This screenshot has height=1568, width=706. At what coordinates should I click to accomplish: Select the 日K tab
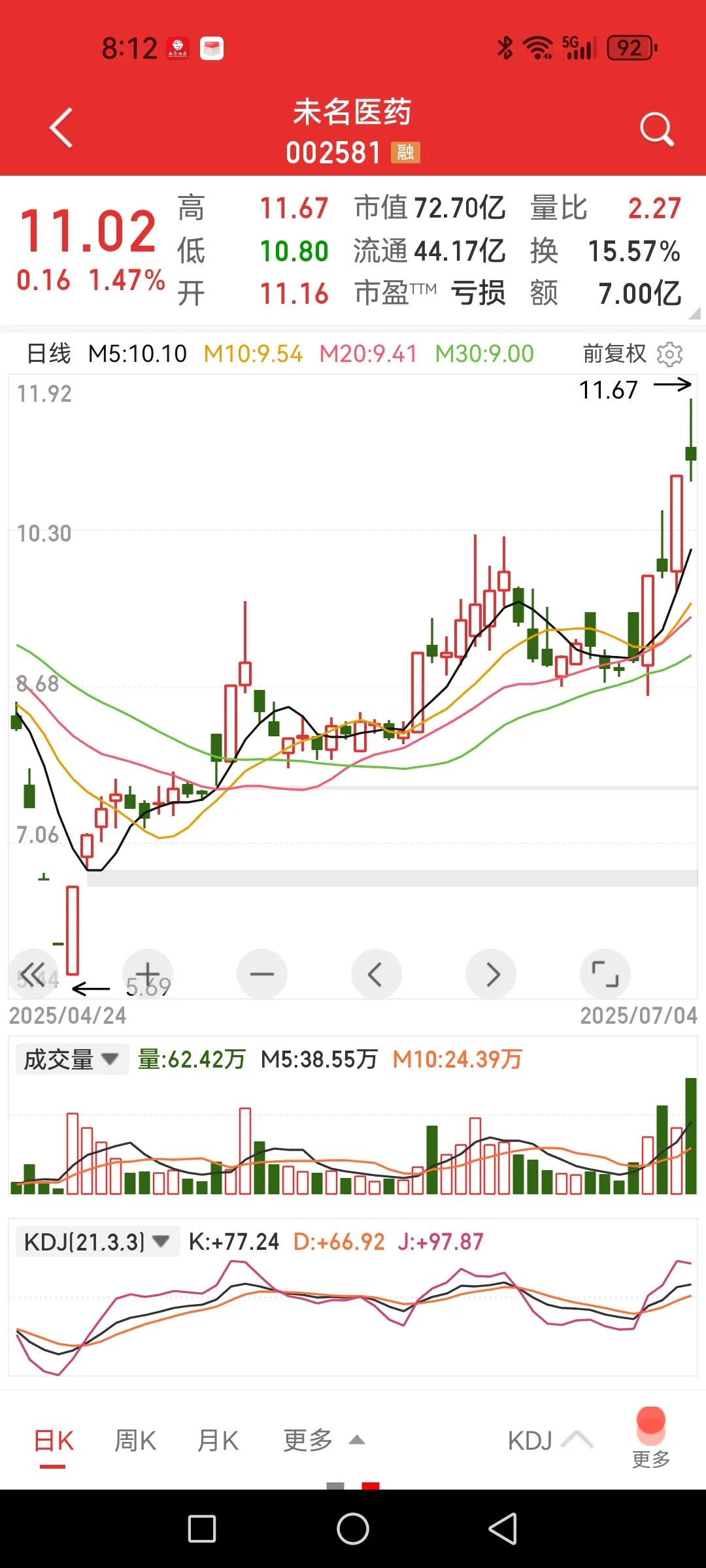click(54, 1441)
